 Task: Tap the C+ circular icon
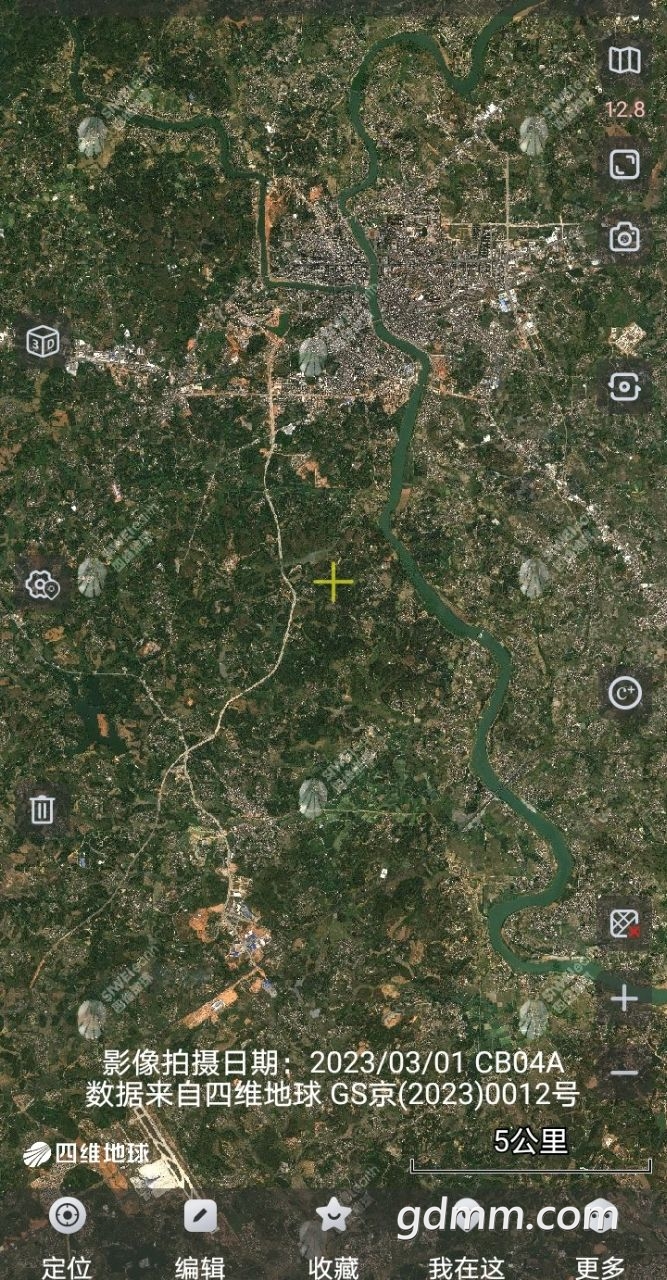(625, 692)
